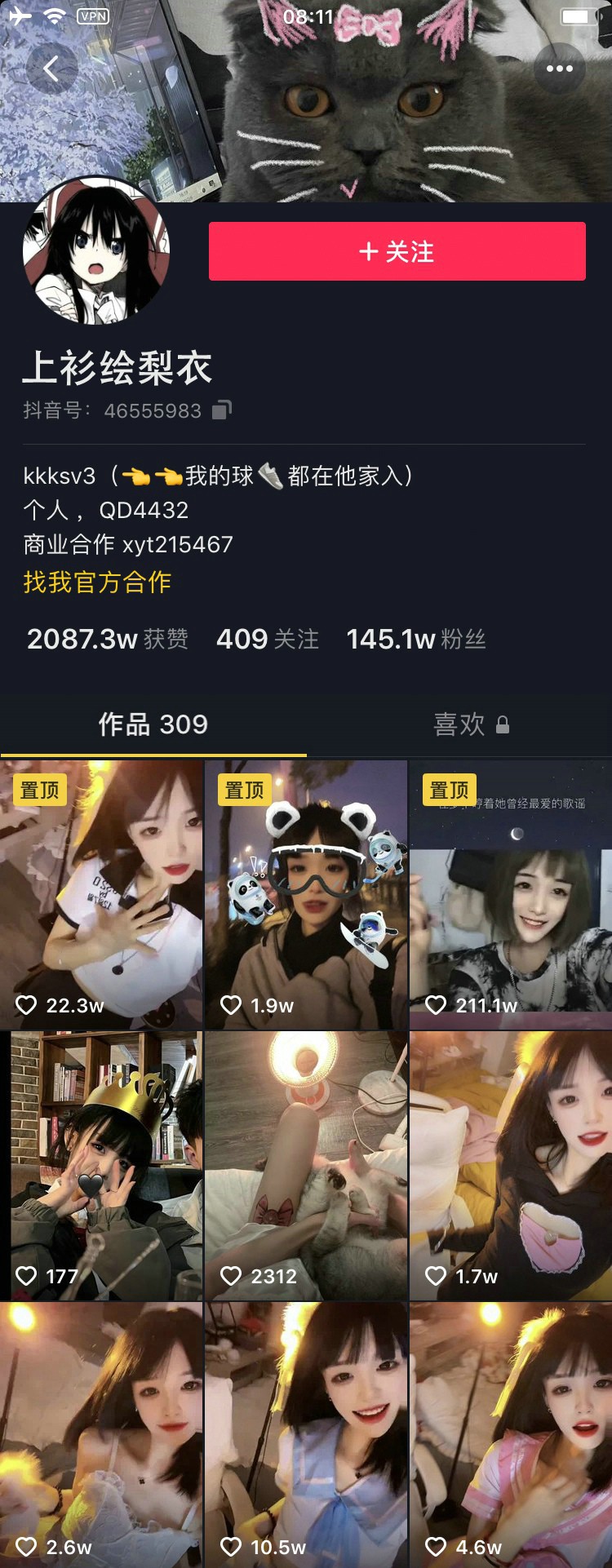Play the video with 1.7w likes

point(511,1165)
